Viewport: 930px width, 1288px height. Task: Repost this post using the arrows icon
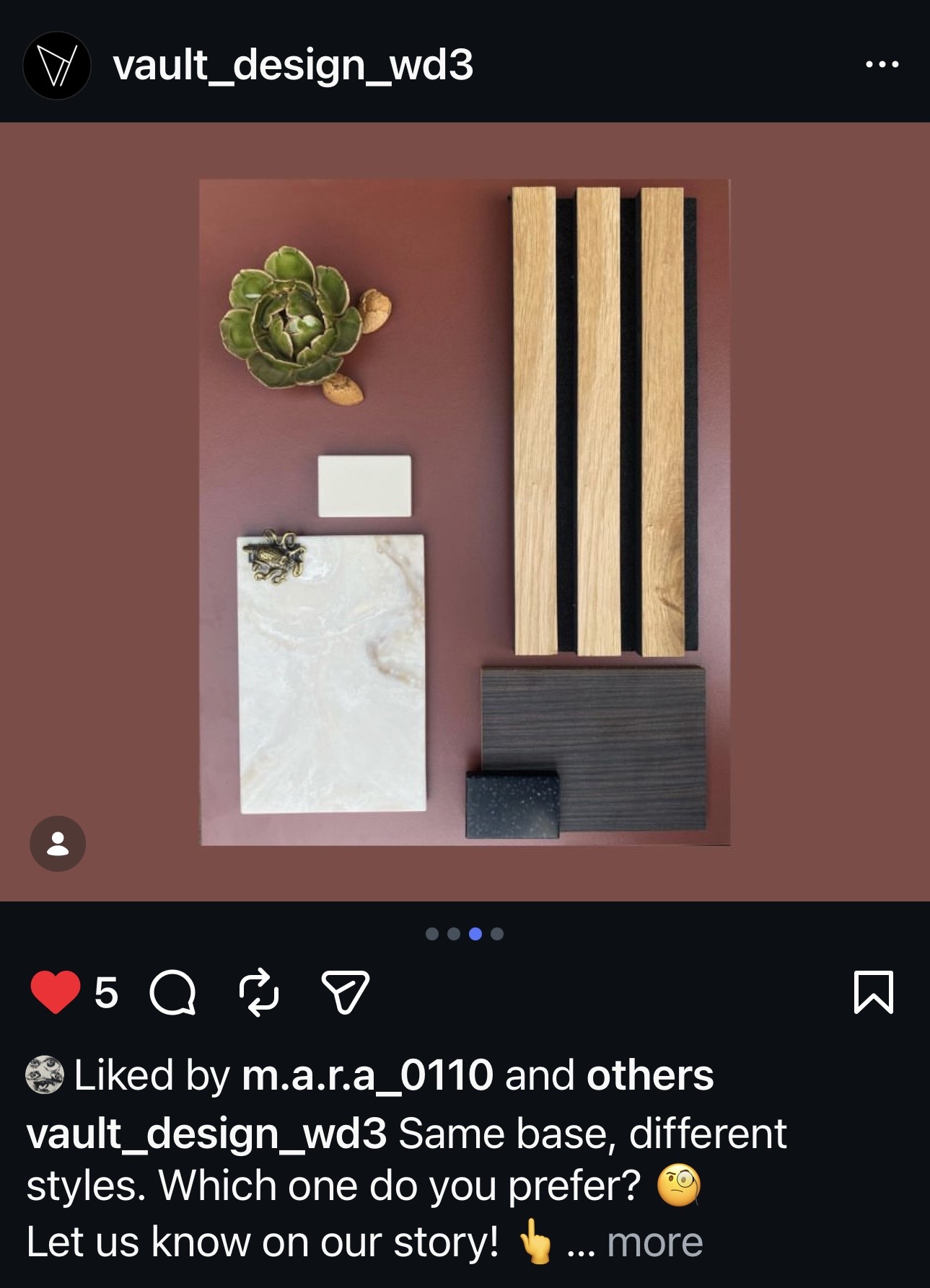pos(258,993)
